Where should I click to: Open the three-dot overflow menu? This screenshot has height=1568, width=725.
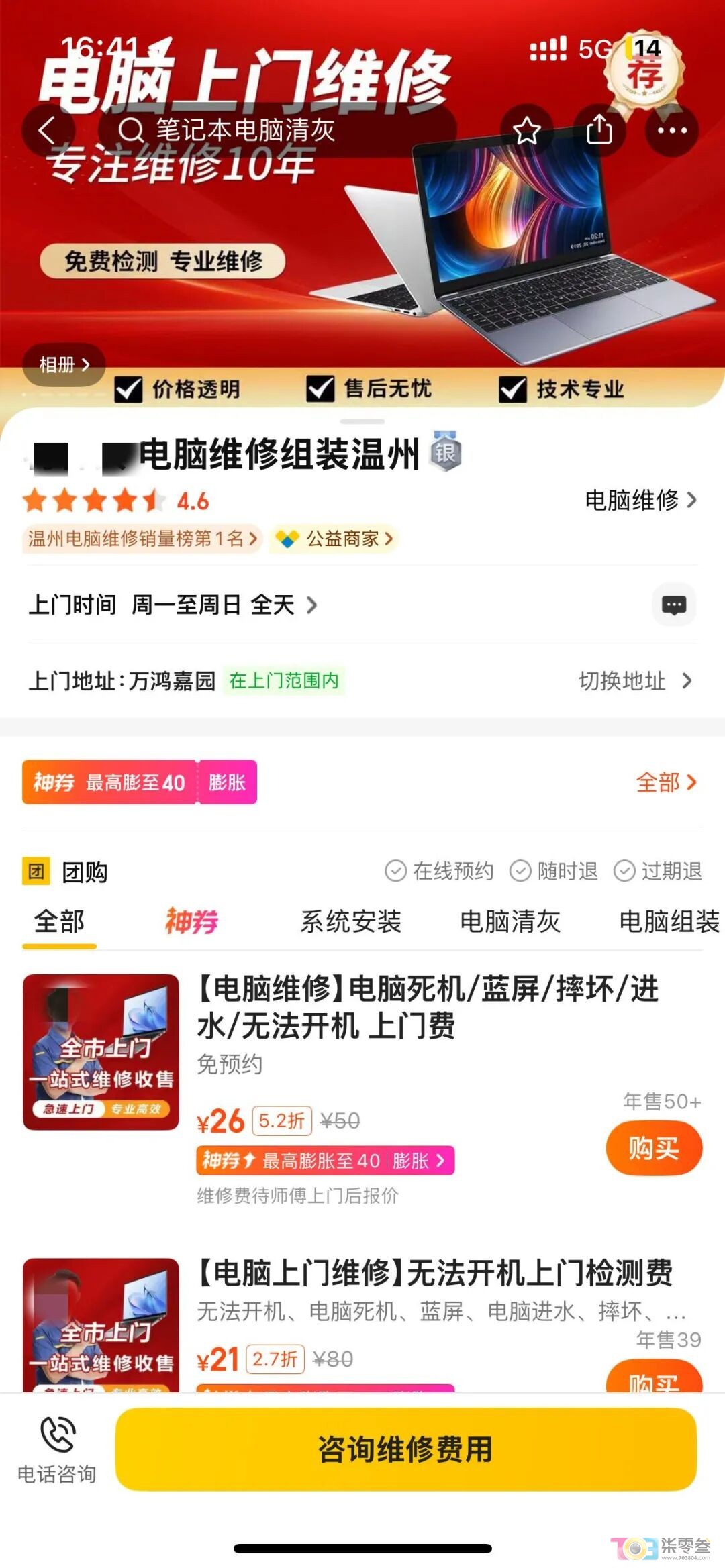point(671,130)
